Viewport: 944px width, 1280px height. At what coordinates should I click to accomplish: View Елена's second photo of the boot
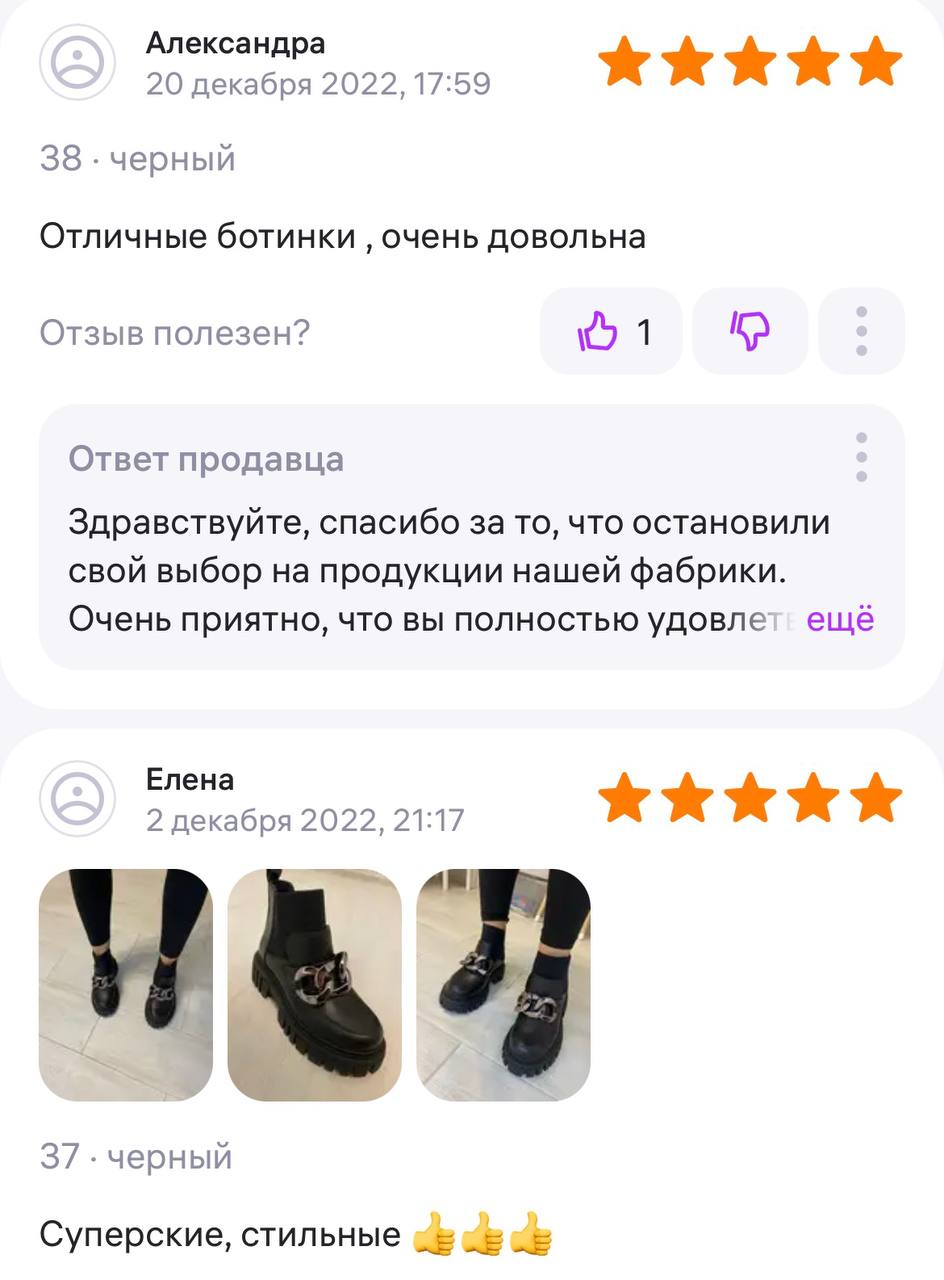pos(314,985)
